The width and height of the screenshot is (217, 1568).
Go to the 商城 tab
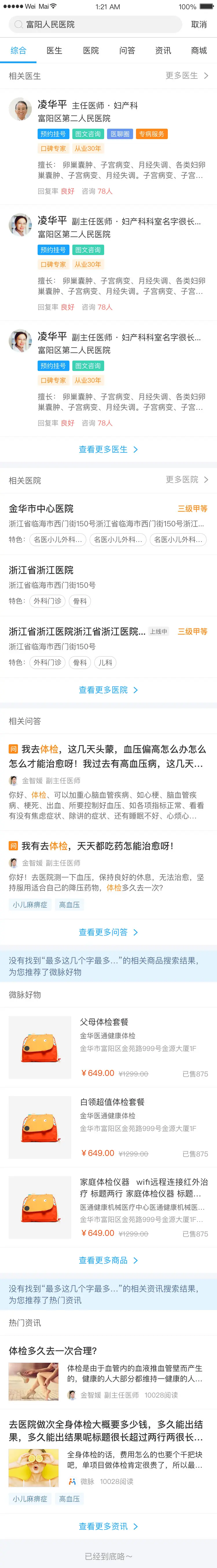click(x=199, y=50)
